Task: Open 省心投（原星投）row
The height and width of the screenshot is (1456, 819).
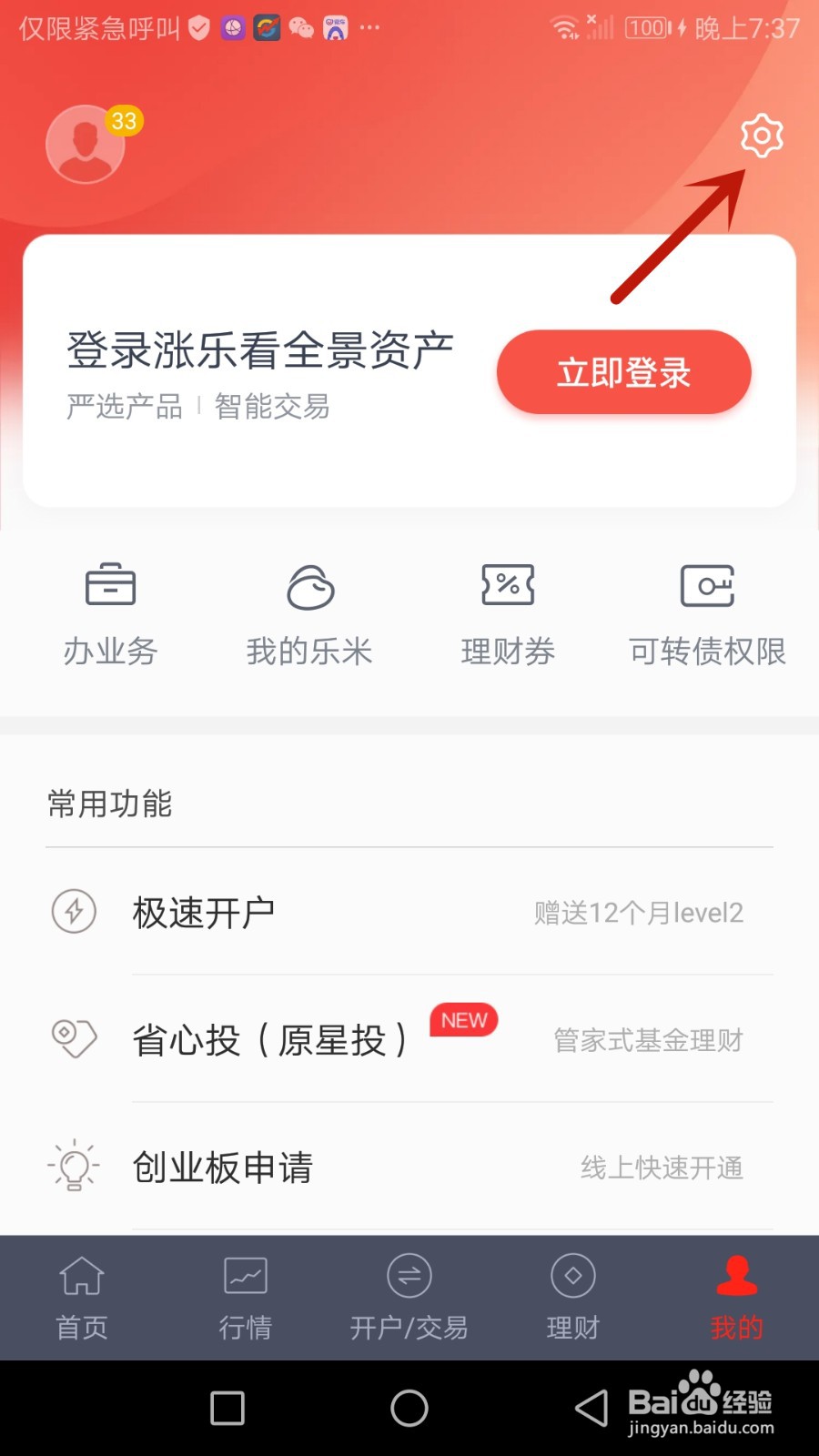Action: [409, 1039]
